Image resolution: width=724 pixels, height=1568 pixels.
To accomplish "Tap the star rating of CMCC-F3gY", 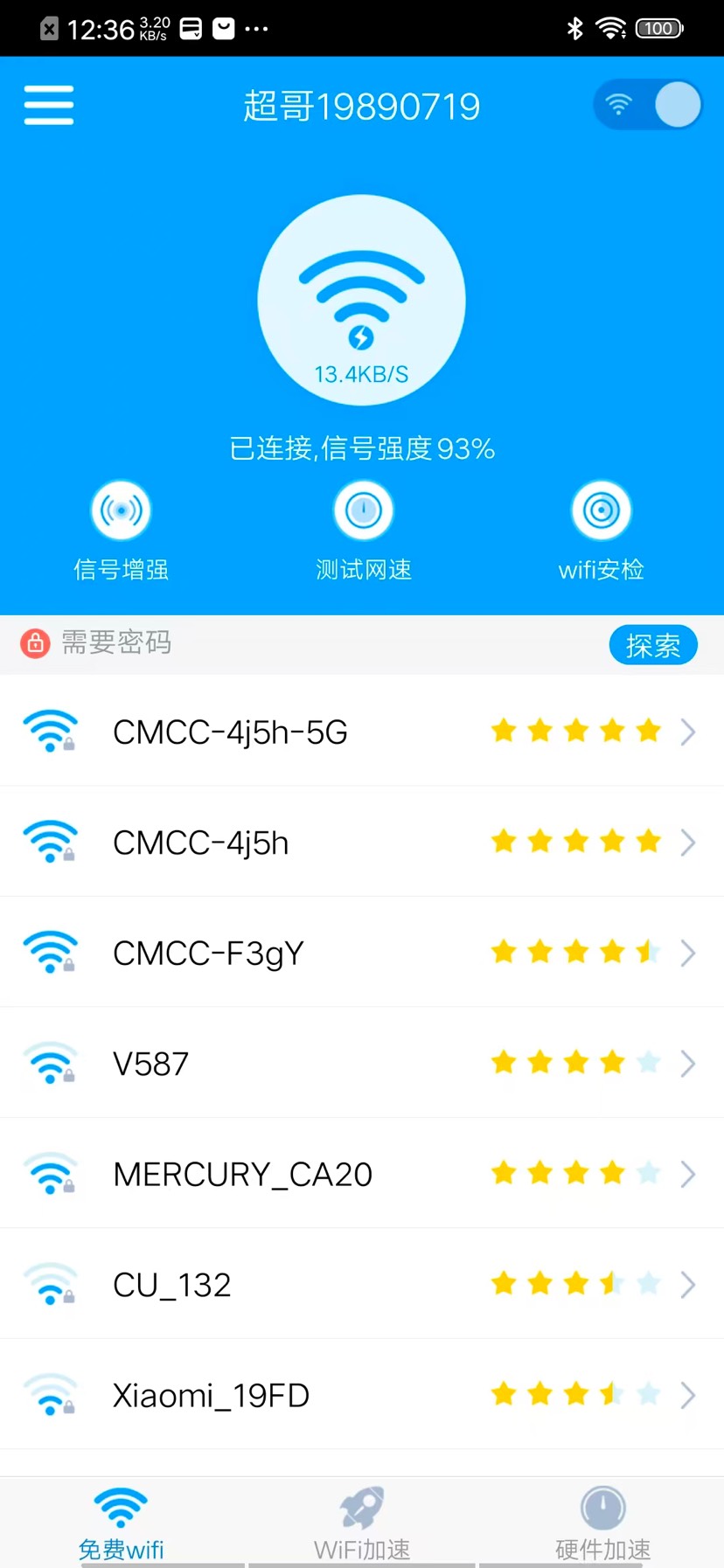I will click(575, 952).
